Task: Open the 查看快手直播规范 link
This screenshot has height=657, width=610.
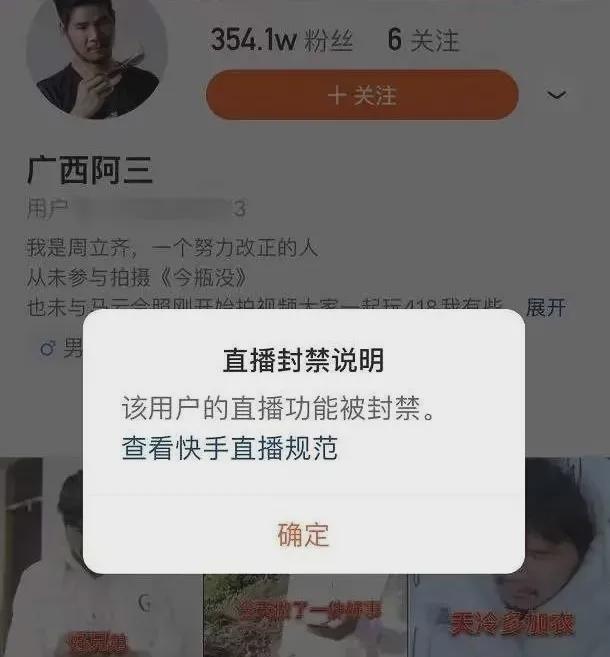Action: tap(230, 448)
